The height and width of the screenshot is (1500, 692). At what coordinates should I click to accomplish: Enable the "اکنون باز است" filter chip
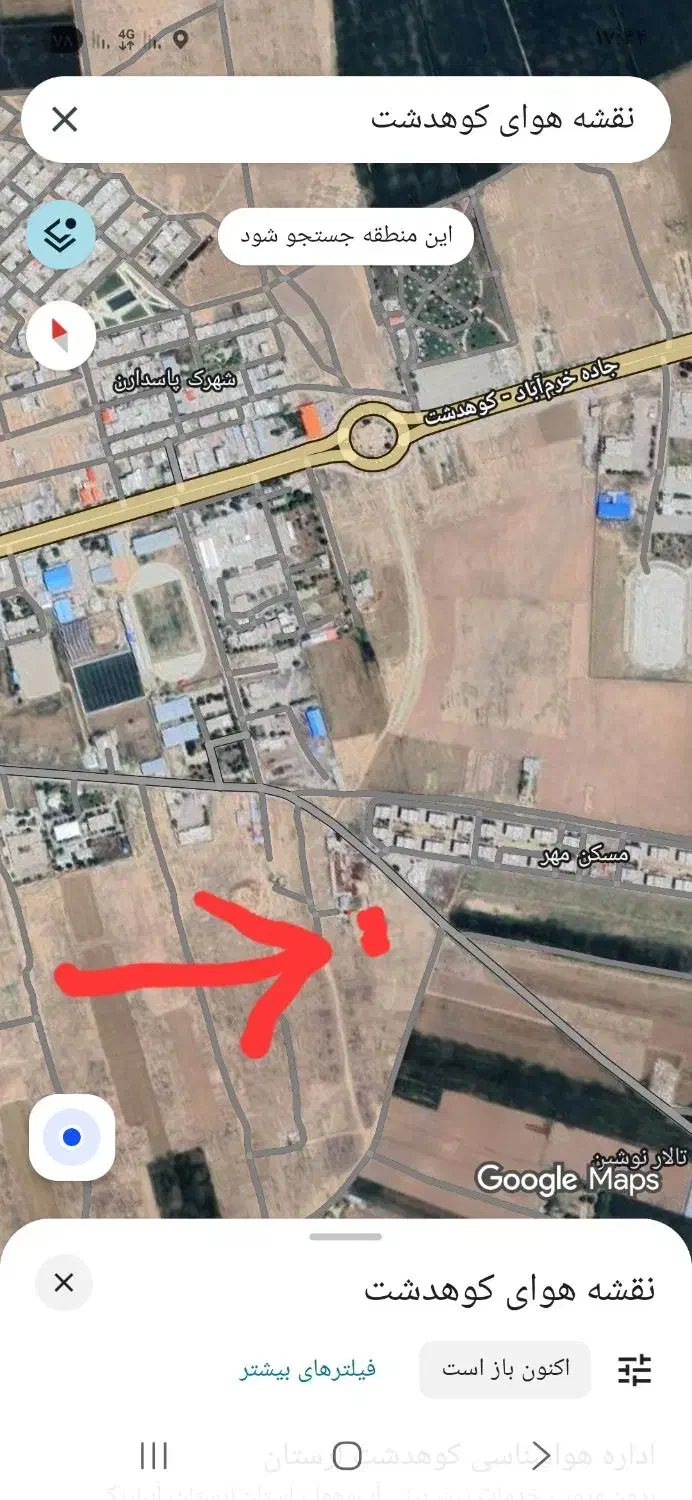505,1369
